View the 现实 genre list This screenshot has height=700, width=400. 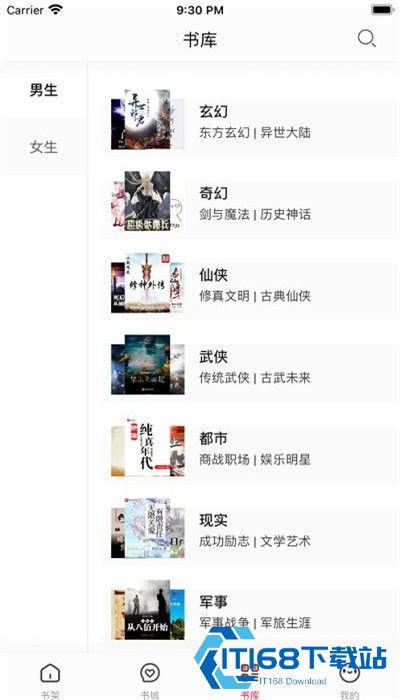[x=251, y=529]
